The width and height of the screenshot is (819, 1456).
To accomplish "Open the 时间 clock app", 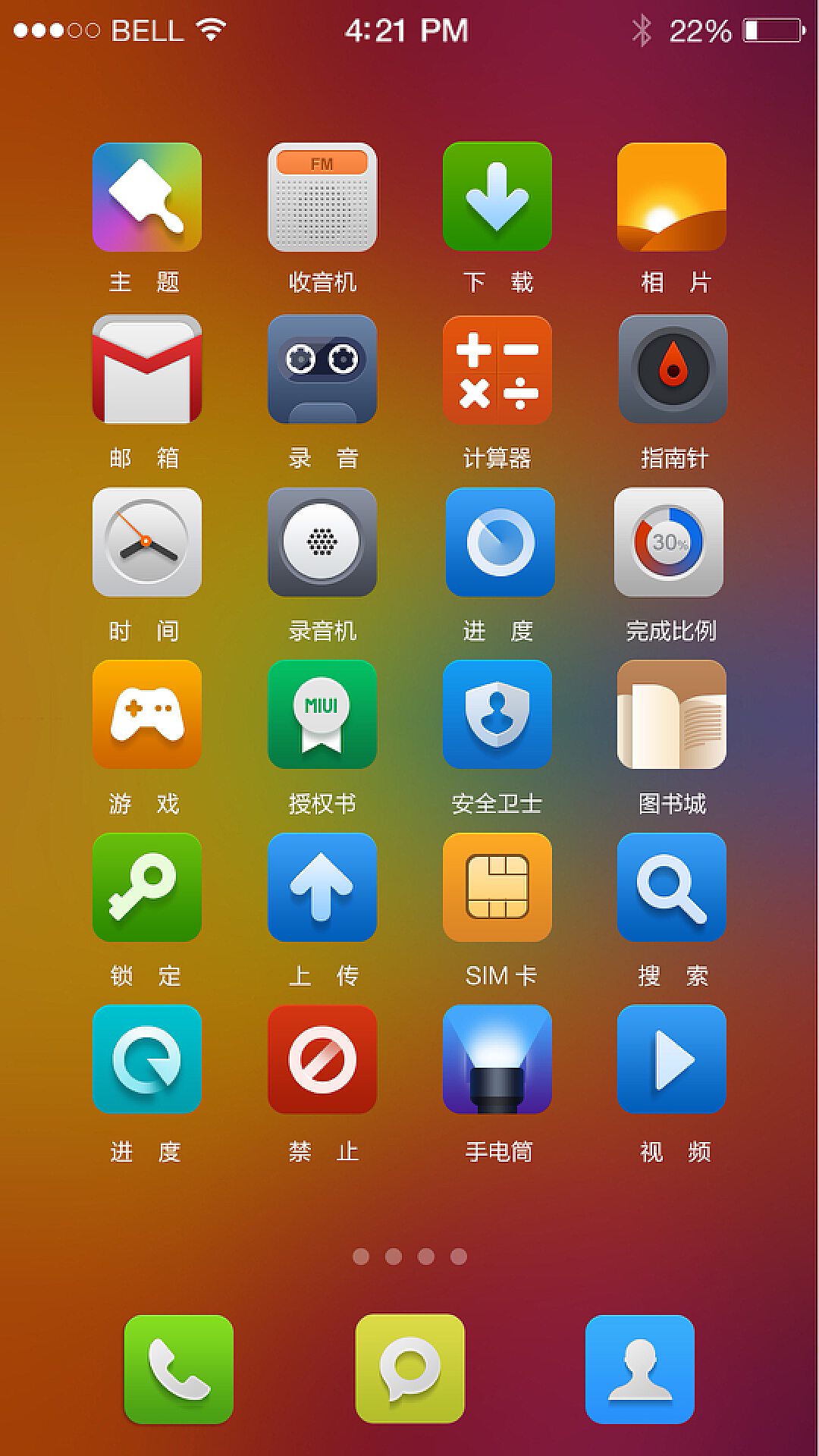I will tap(146, 542).
